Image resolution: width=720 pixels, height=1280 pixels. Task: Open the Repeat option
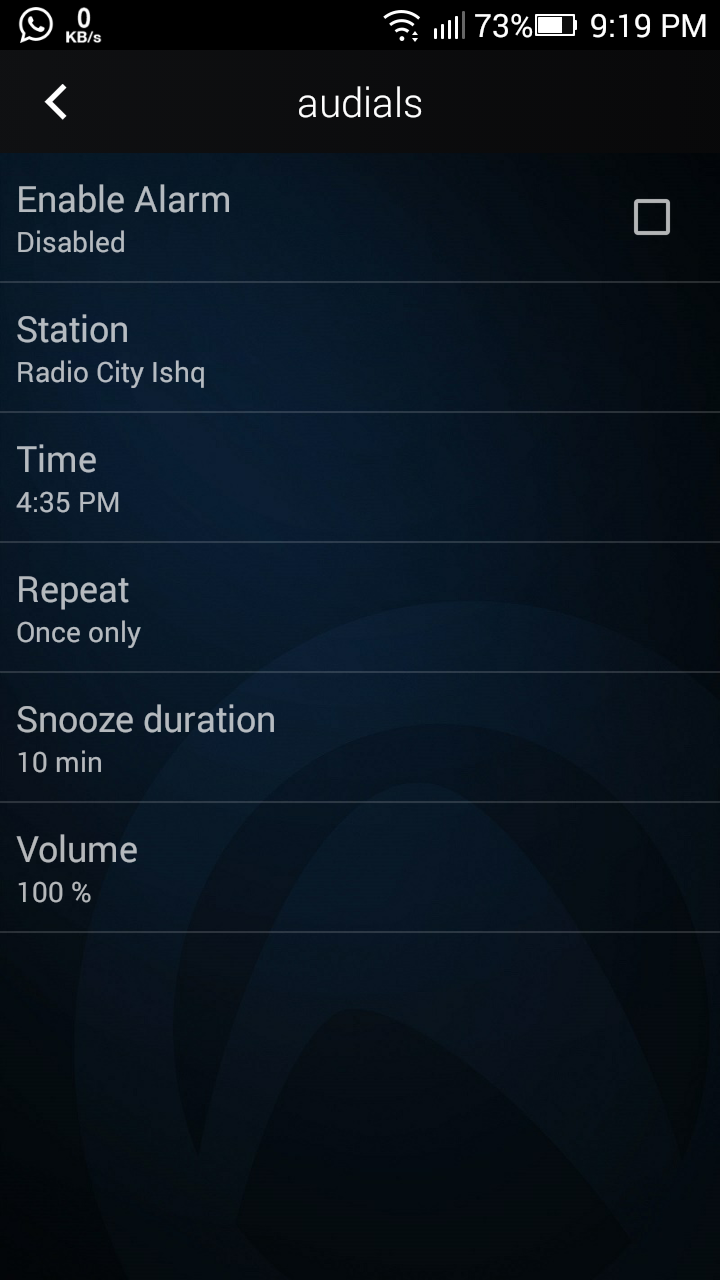point(360,608)
